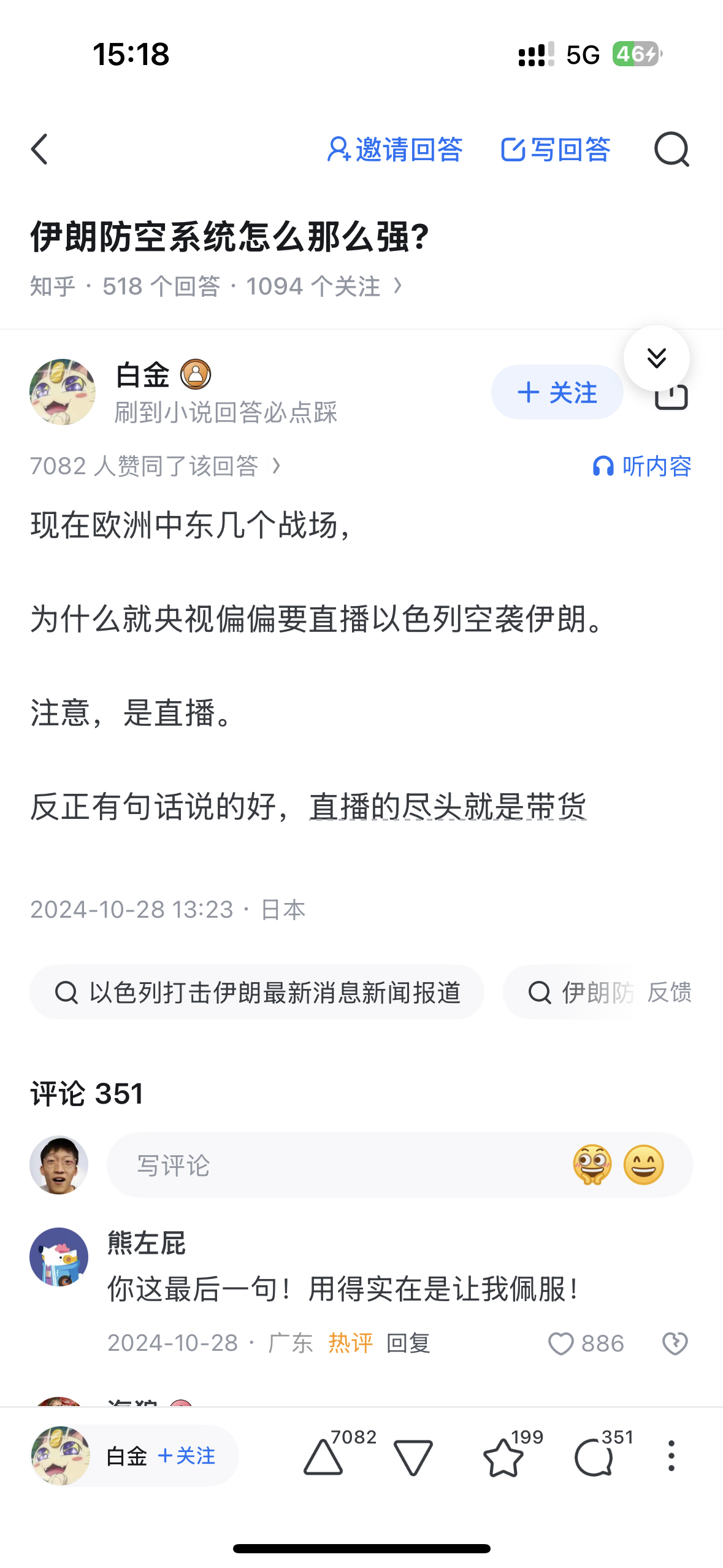The image size is (723, 1568).
Task: Like 熊左屁's comment heart
Action: (586, 1343)
